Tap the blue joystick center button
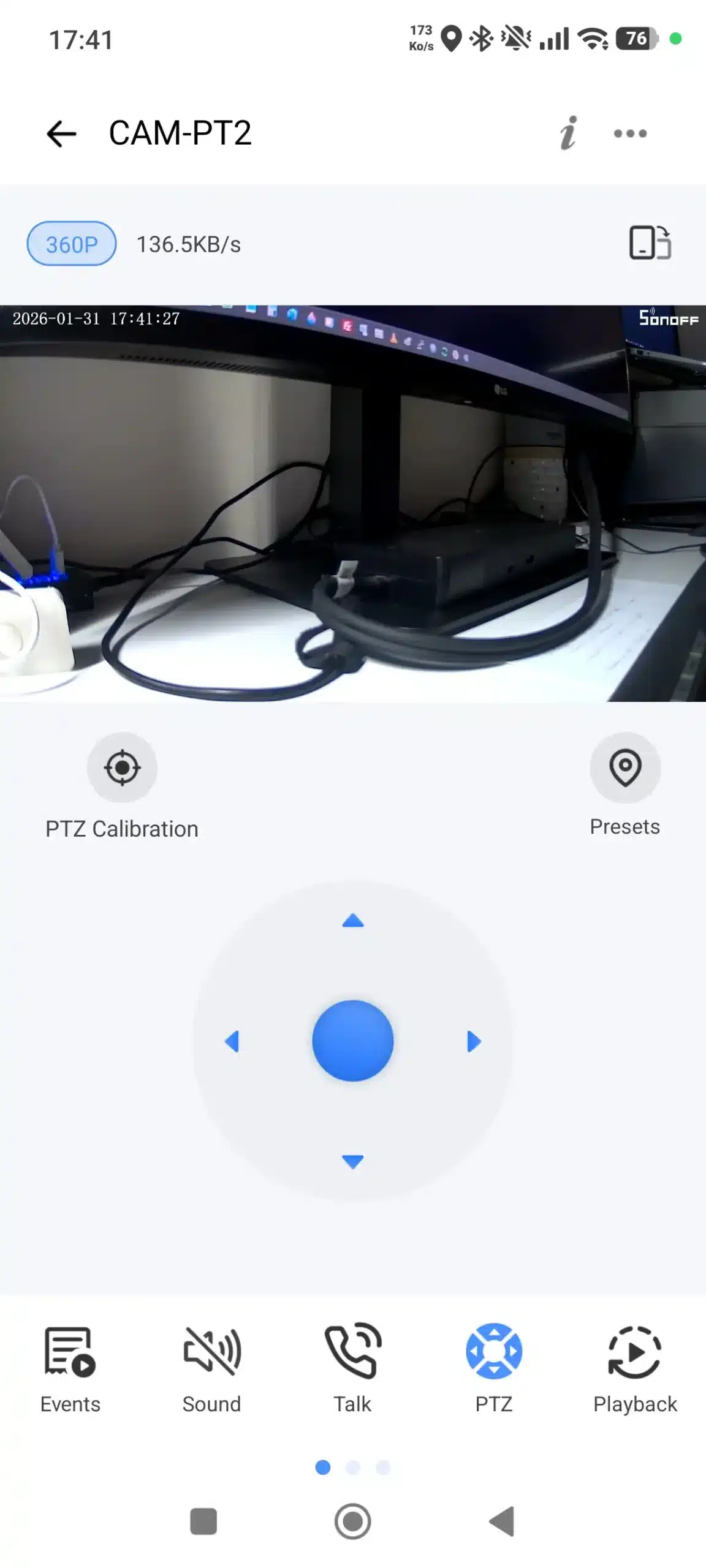Image resolution: width=706 pixels, height=1568 pixels. (x=353, y=1041)
